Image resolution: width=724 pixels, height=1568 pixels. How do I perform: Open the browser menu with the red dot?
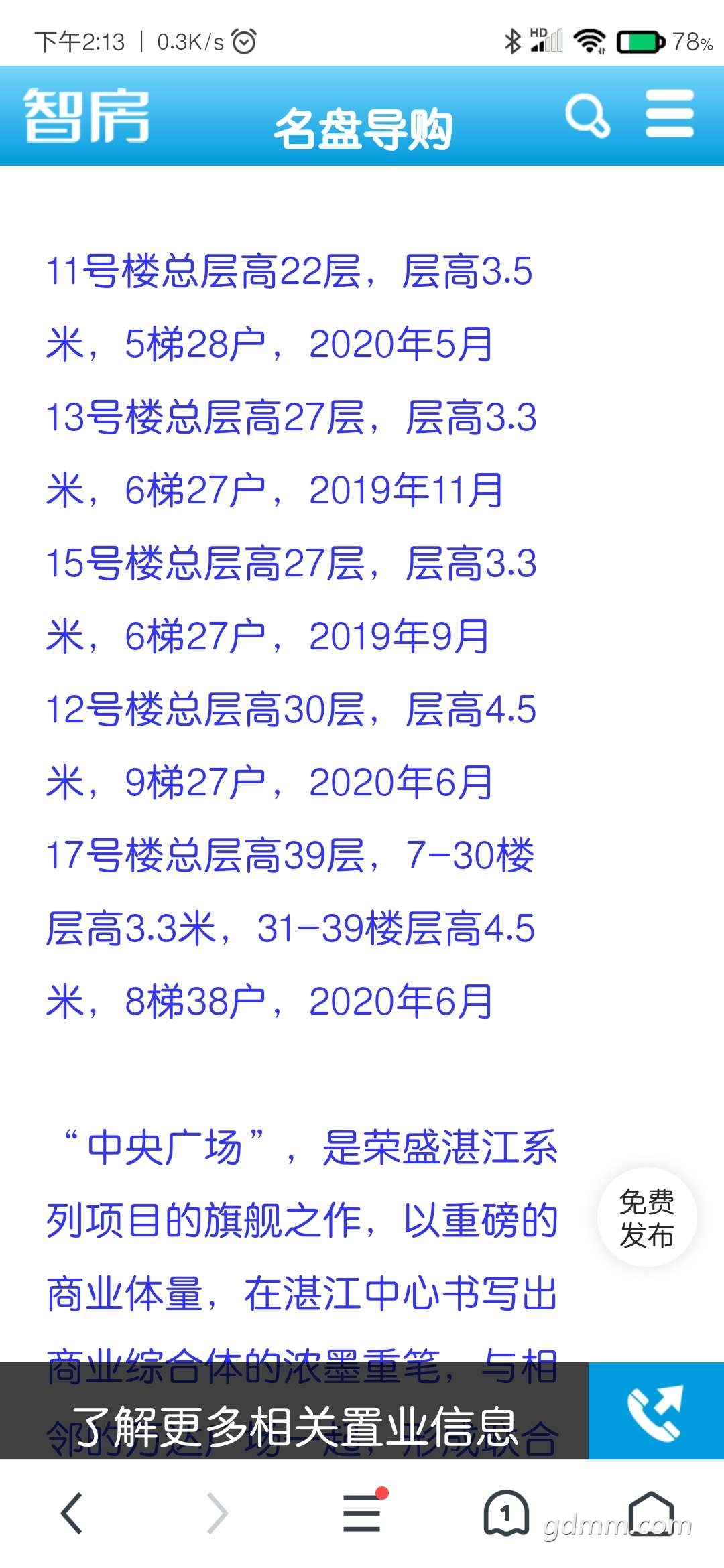tap(362, 1512)
